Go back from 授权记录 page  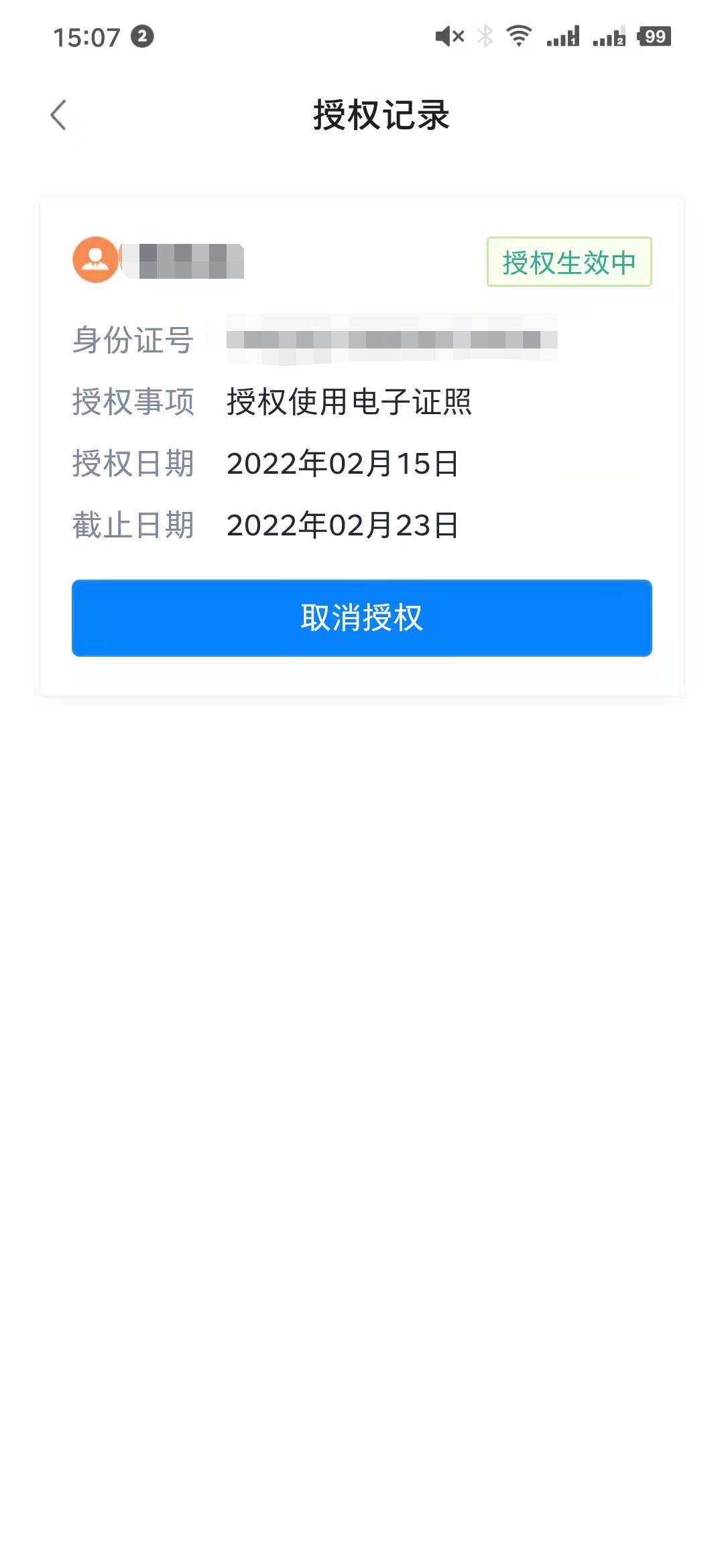tap(59, 115)
